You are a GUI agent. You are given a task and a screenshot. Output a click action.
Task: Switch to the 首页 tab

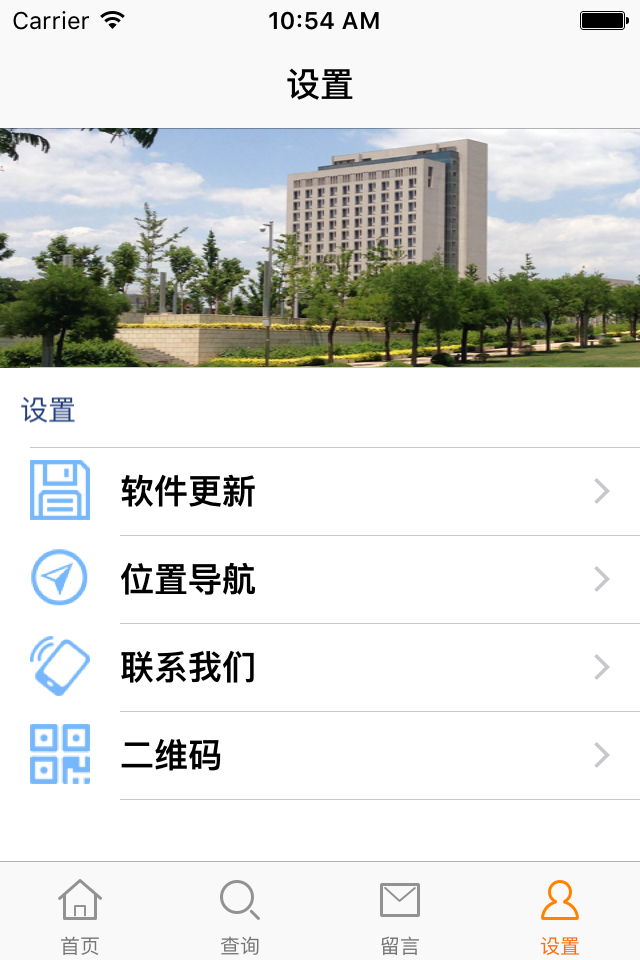click(80, 914)
